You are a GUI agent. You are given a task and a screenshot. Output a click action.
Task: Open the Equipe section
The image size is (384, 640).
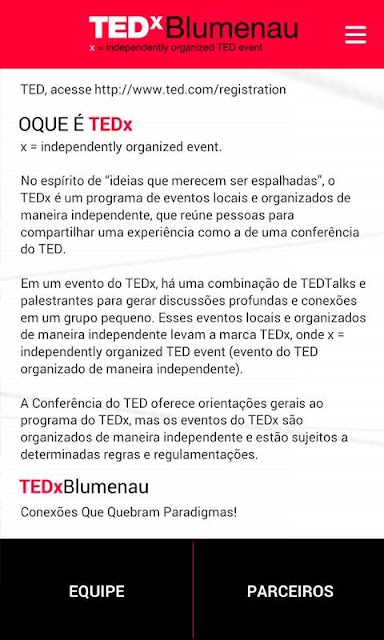96,591
